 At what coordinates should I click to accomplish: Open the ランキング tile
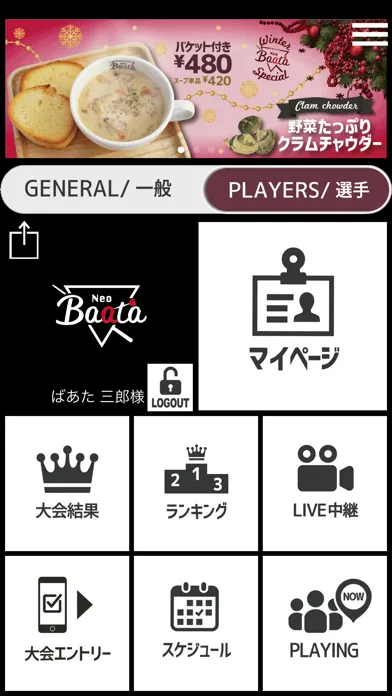[196, 483]
